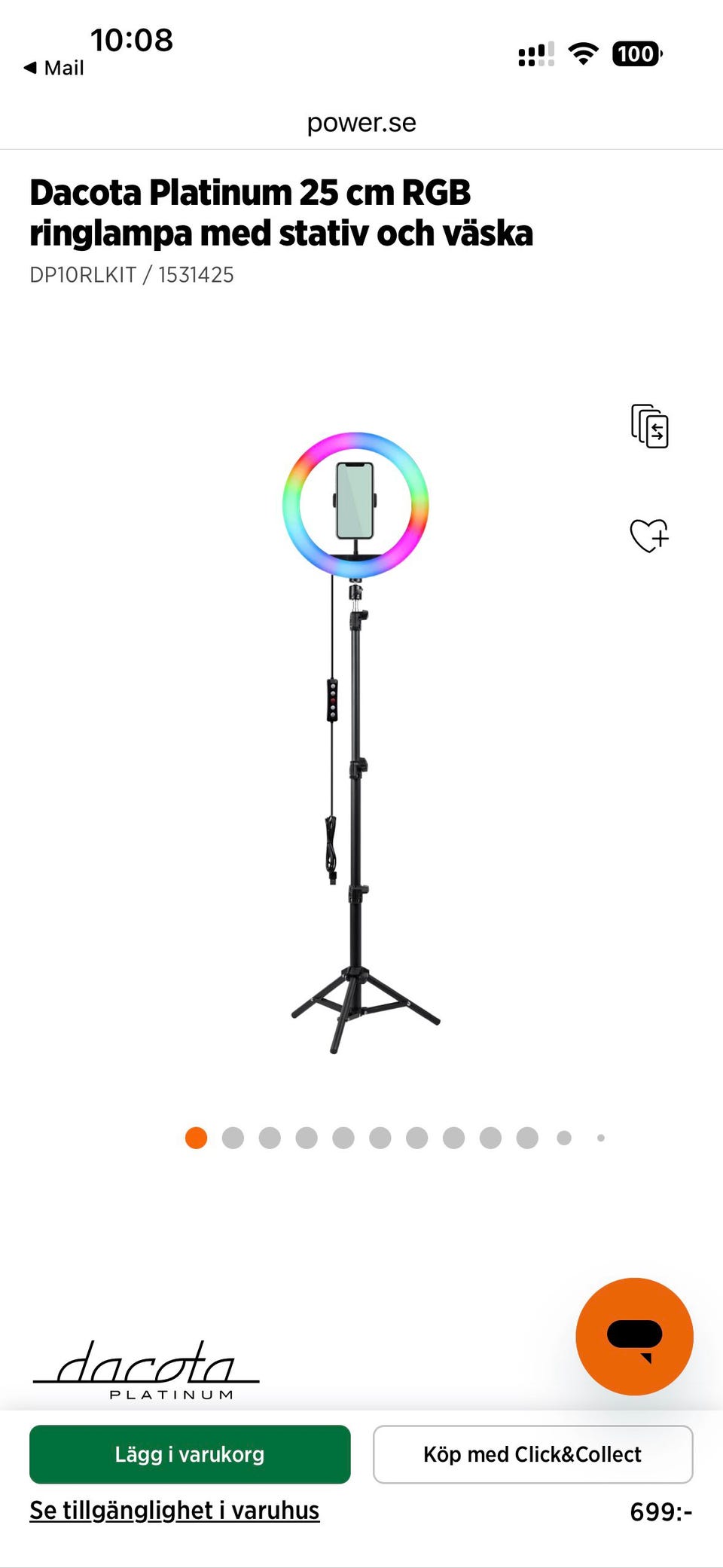Open the product compare icon

pos(649,426)
